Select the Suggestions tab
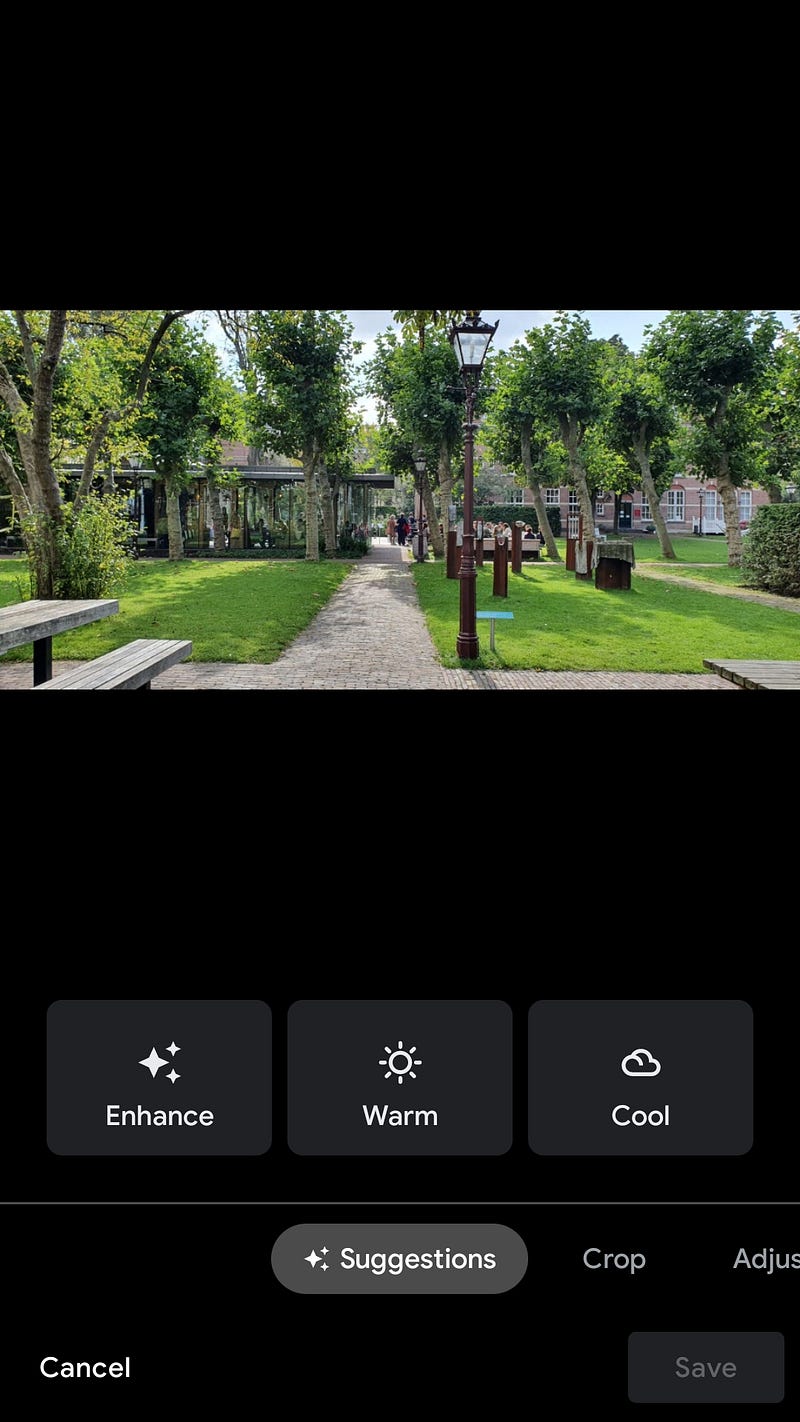This screenshot has width=800, height=1422. (x=399, y=1259)
